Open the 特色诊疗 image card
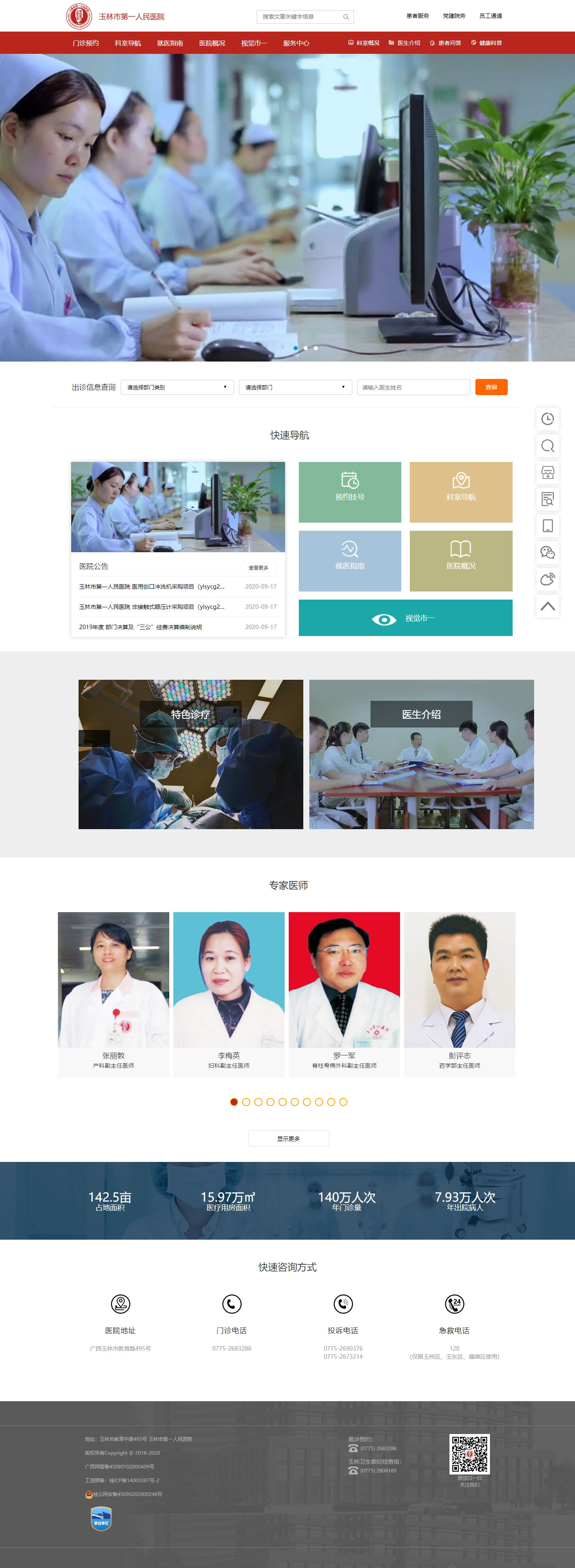The image size is (575, 1568). point(191,753)
